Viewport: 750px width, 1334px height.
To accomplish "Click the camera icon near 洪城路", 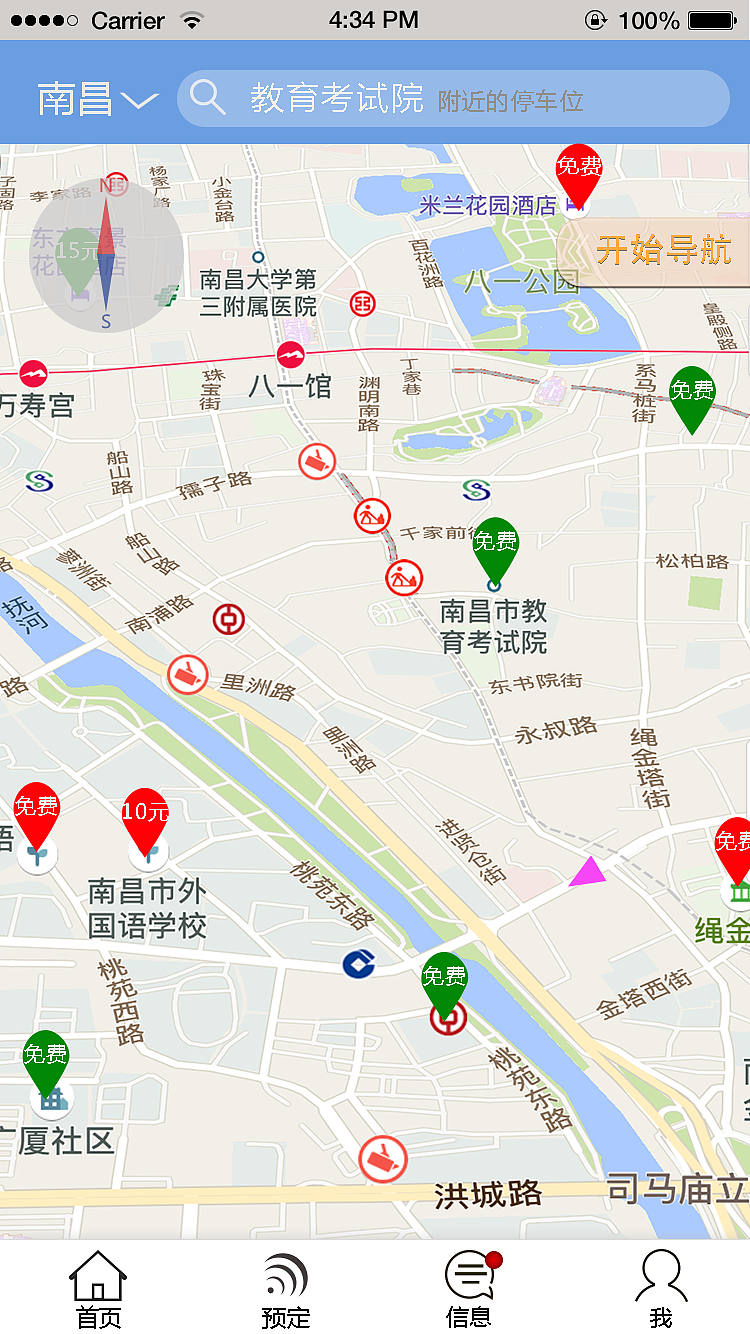I will pyautogui.click(x=383, y=1157).
